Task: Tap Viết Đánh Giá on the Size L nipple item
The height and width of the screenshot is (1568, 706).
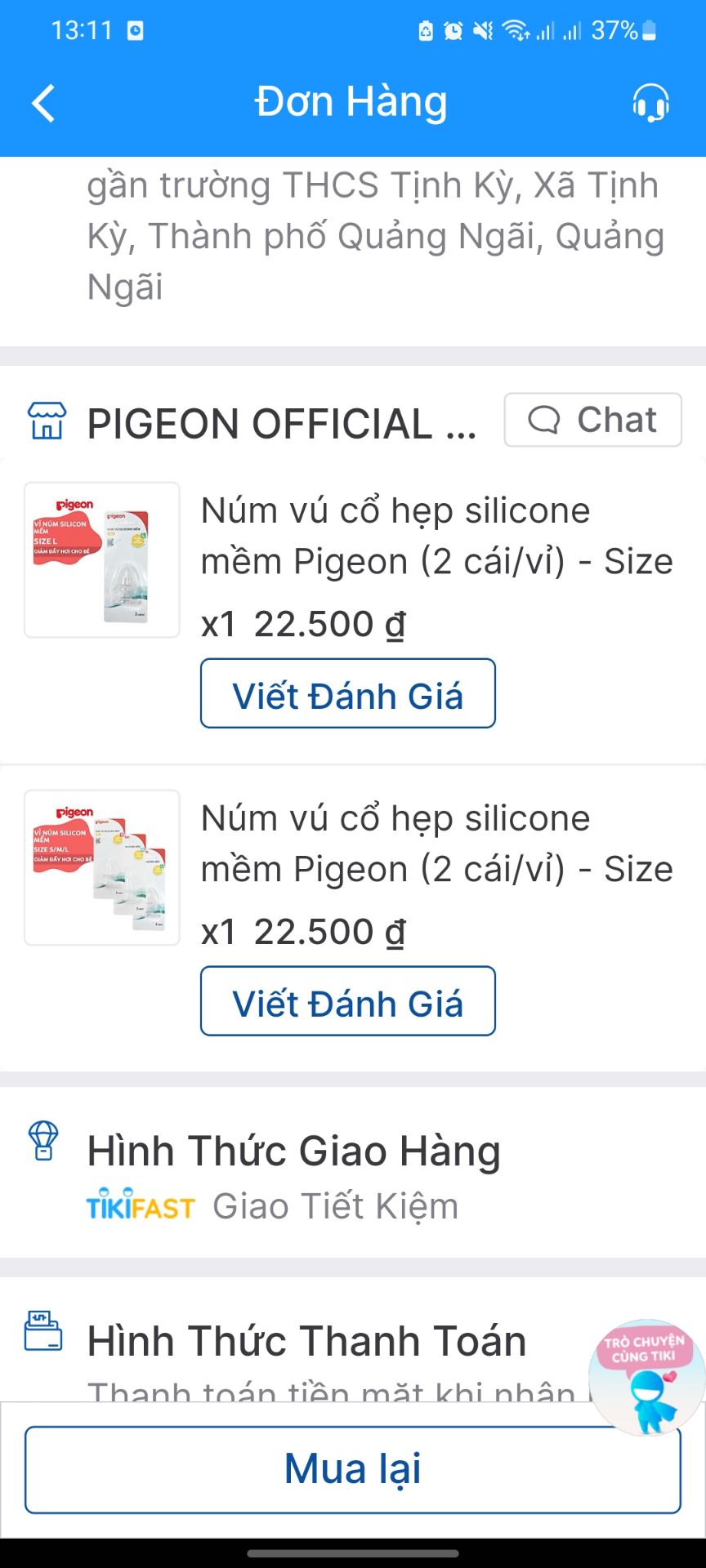Action: [x=347, y=693]
